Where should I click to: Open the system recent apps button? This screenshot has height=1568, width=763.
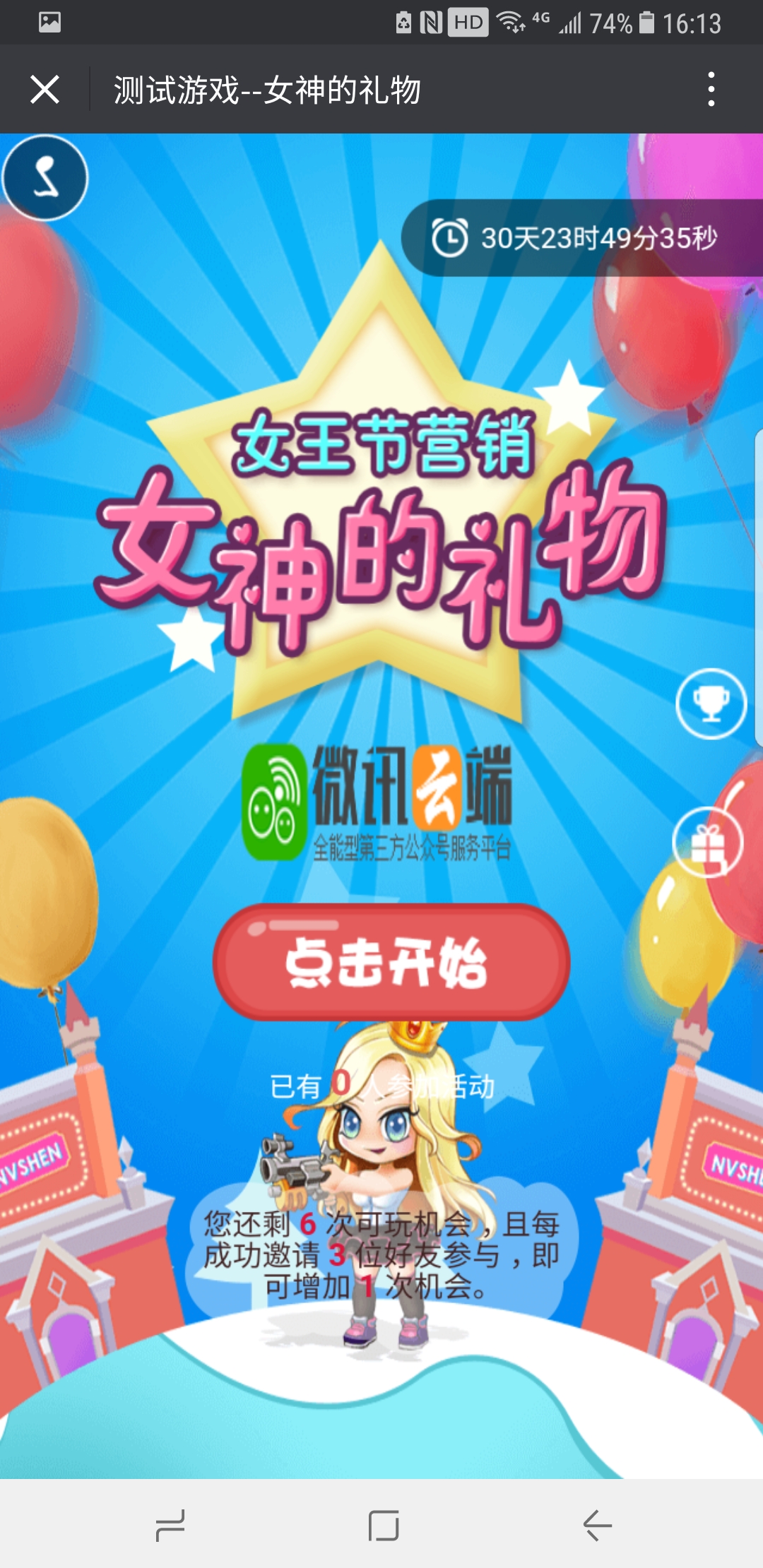click(x=170, y=1526)
